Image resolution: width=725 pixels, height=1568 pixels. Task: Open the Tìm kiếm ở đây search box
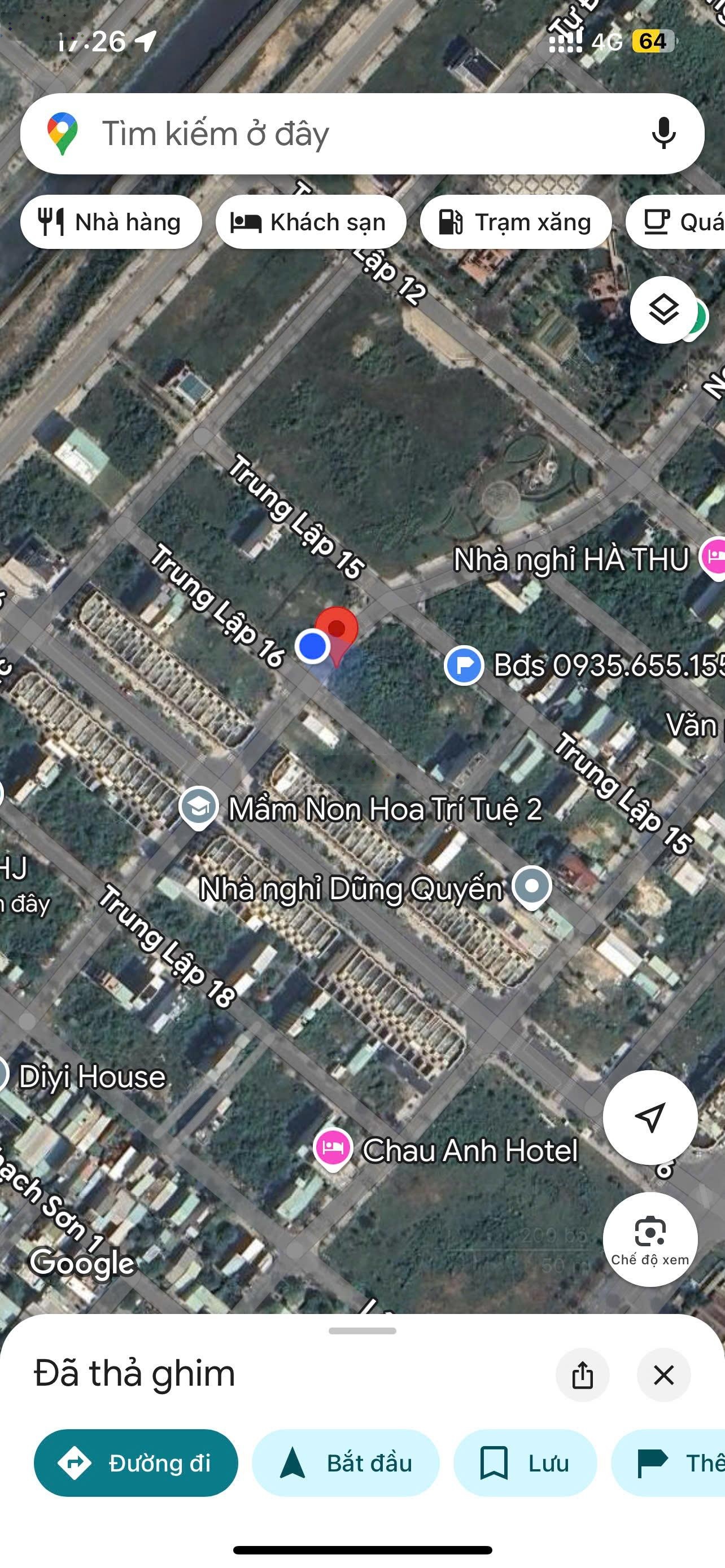[x=341, y=134]
